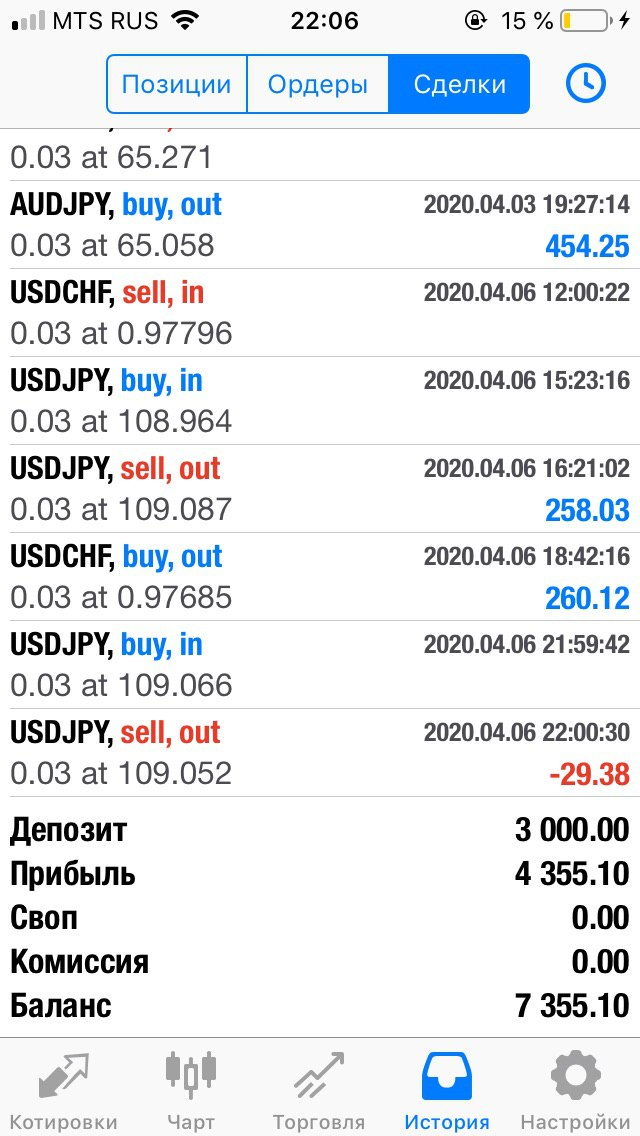Open the USDJPY buy in deal at 109.066

coord(320,665)
